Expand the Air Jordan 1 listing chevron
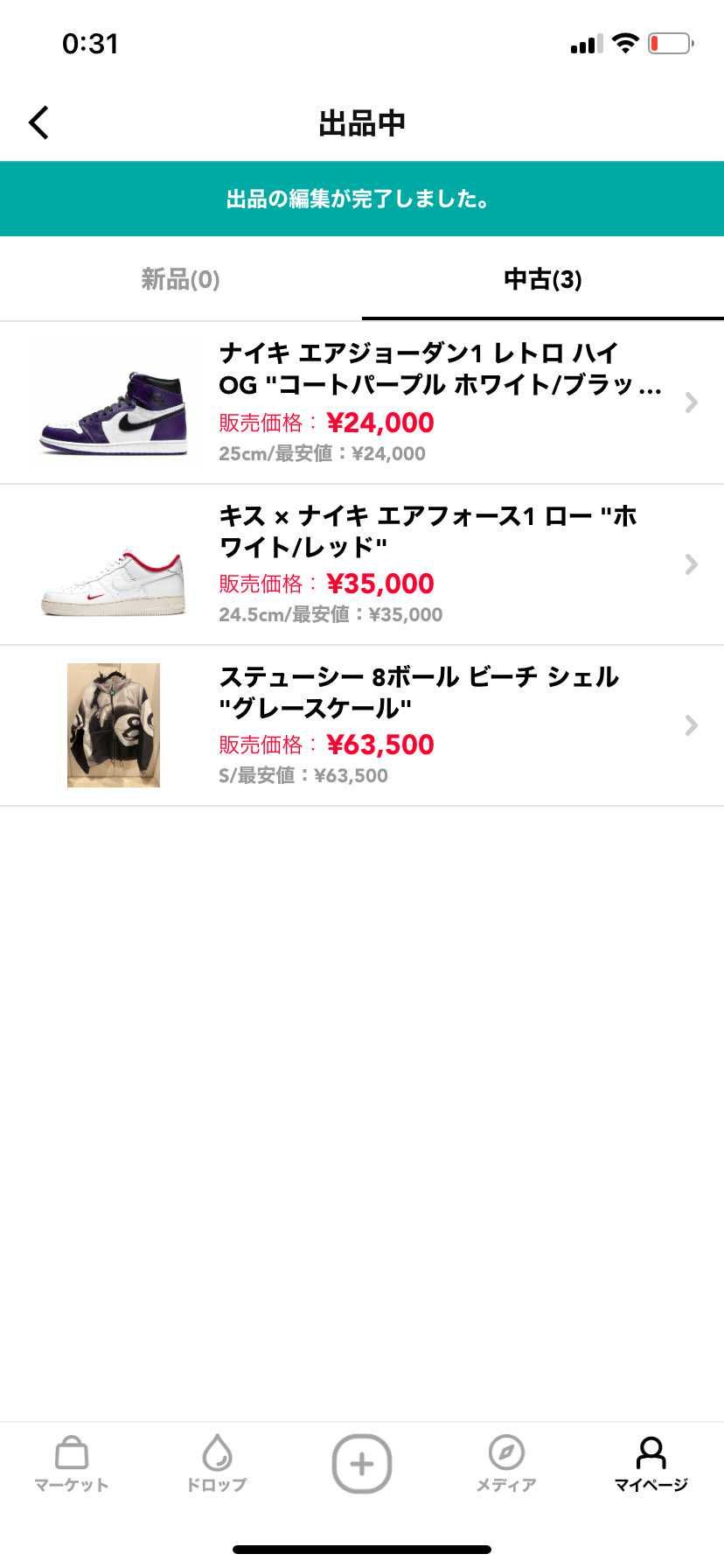Viewport: 724px width, 1568px height. [x=692, y=402]
